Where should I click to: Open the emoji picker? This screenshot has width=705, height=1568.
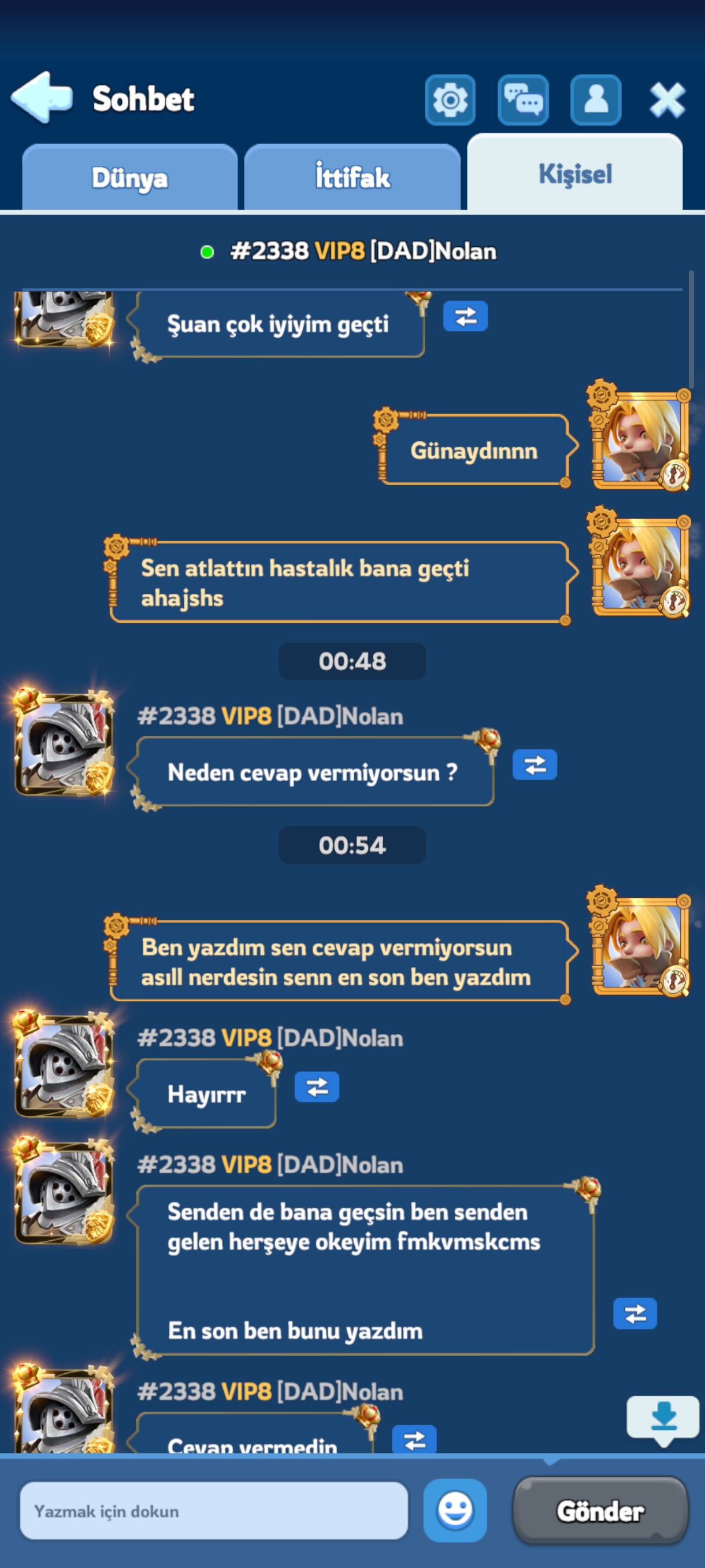coord(455,1511)
